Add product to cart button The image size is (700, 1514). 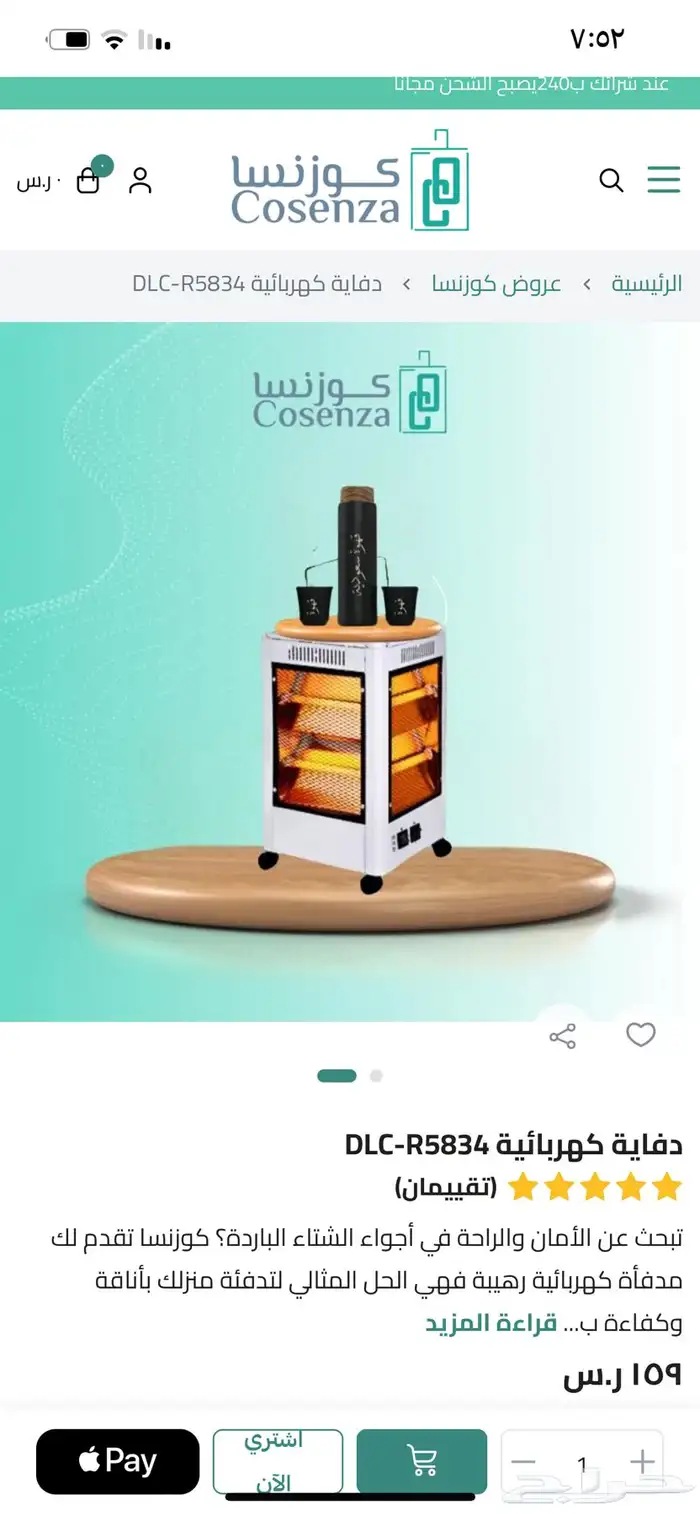(x=422, y=1462)
